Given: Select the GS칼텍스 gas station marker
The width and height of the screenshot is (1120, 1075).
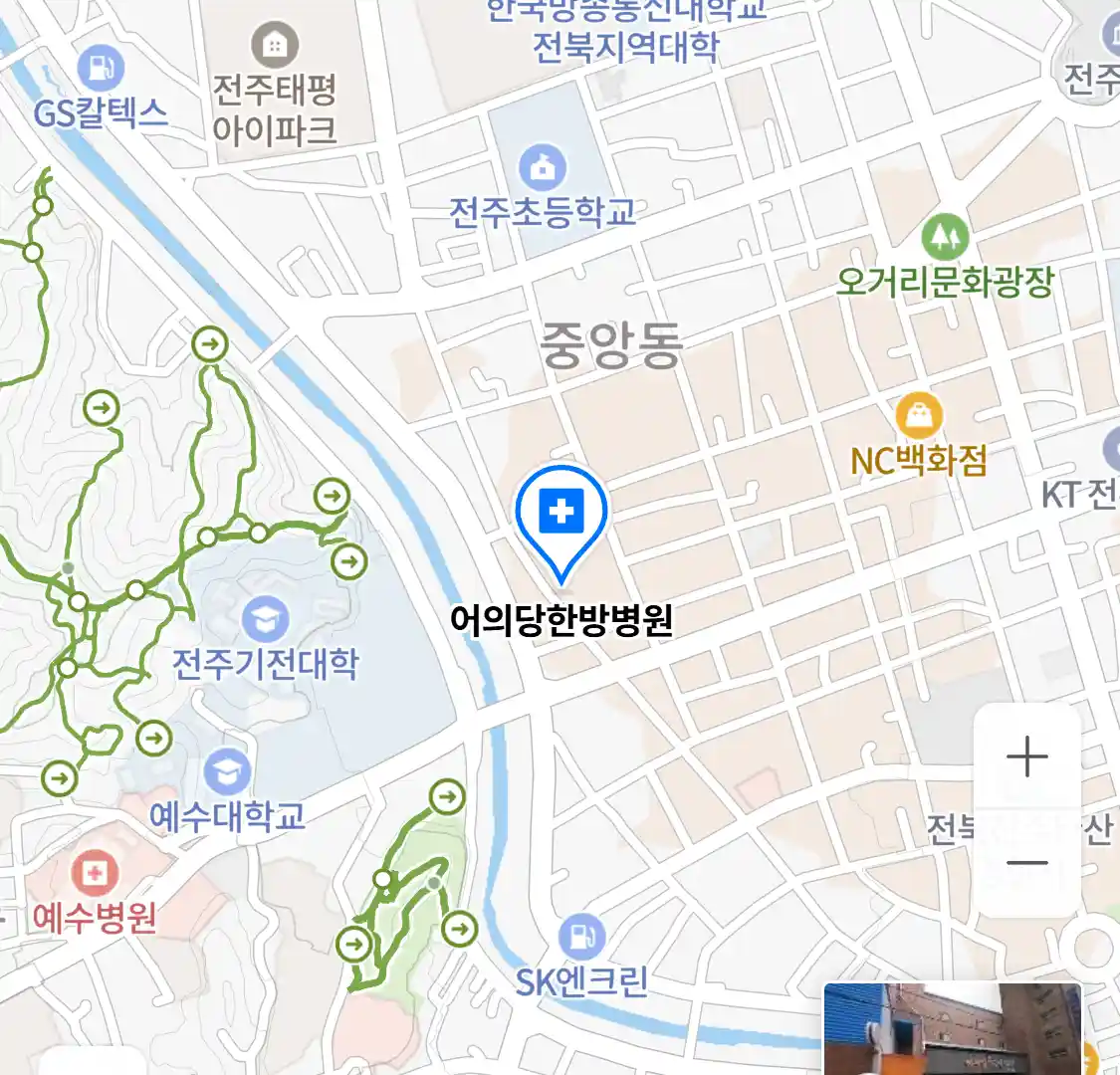Looking at the screenshot, I should [101, 69].
